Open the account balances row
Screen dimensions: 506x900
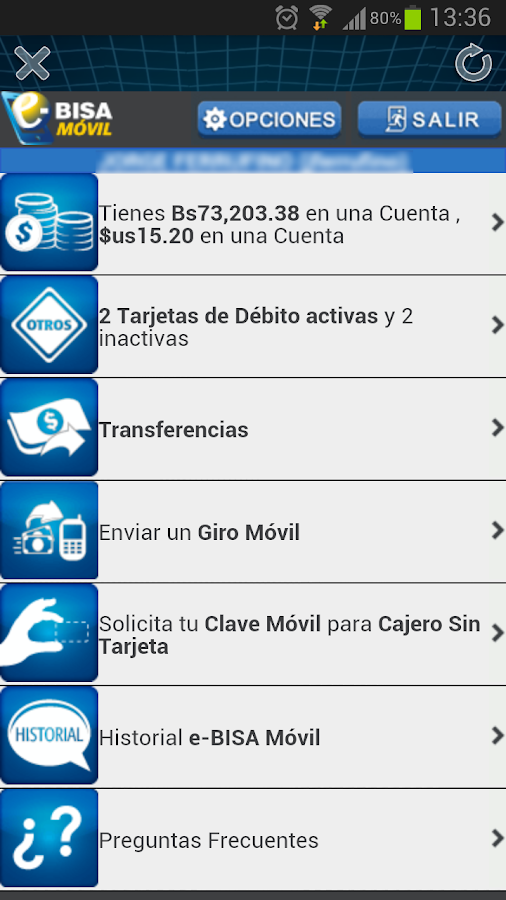click(x=253, y=223)
